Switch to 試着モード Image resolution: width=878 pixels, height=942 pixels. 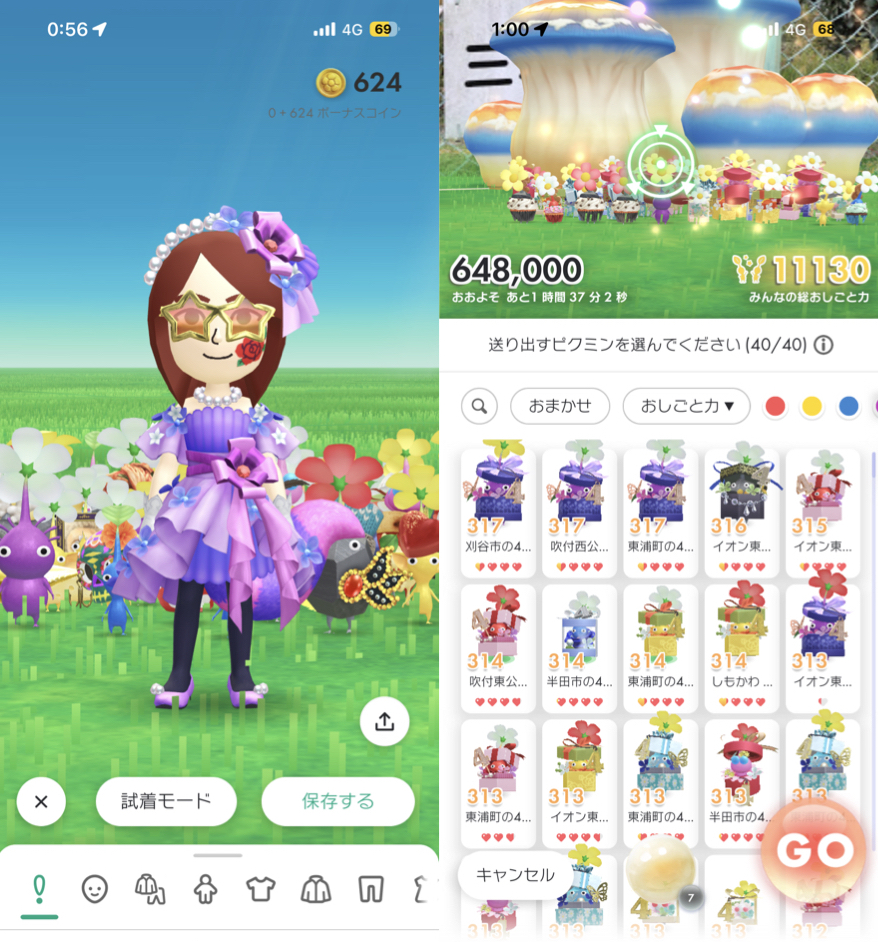pyautogui.click(x=166, y=801)
